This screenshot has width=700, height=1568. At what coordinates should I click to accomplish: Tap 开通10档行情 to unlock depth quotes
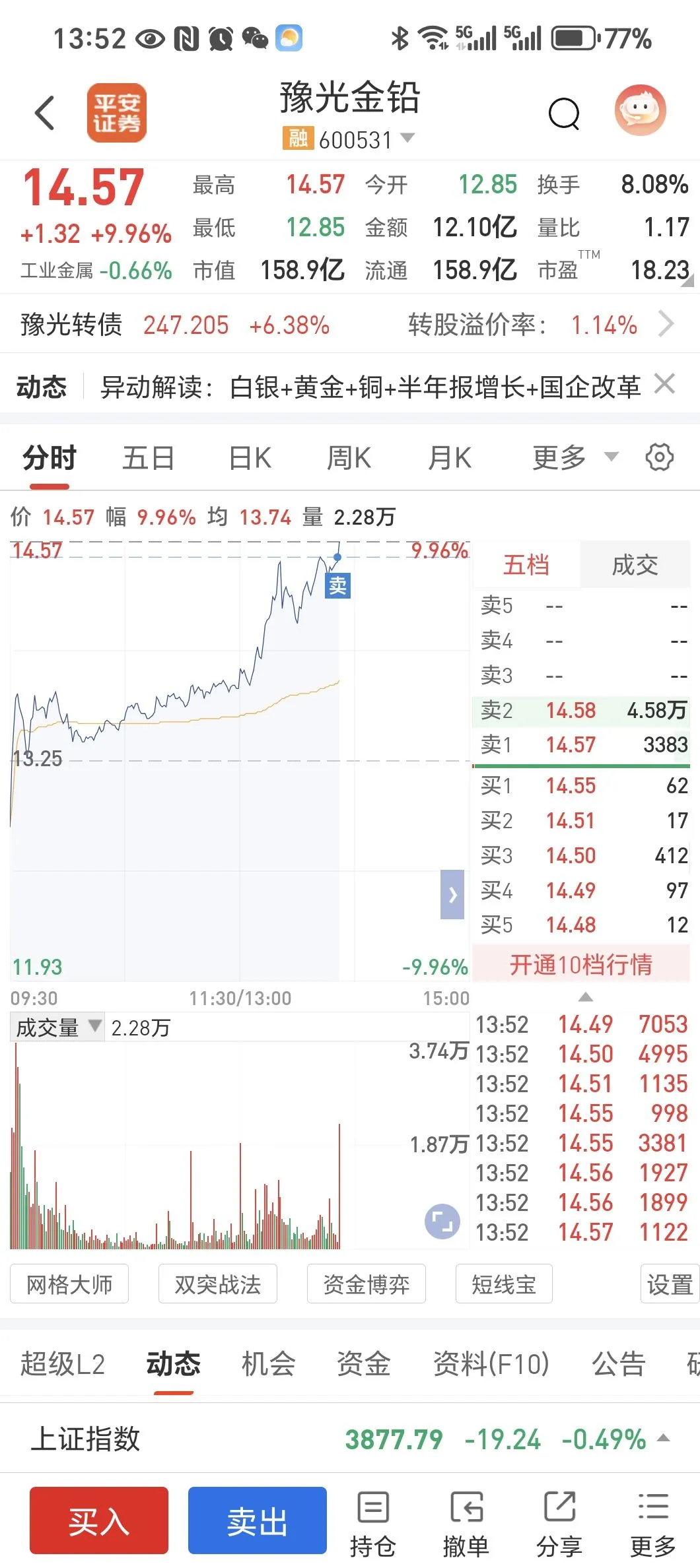pyautogui.click(x=580, y=965)
